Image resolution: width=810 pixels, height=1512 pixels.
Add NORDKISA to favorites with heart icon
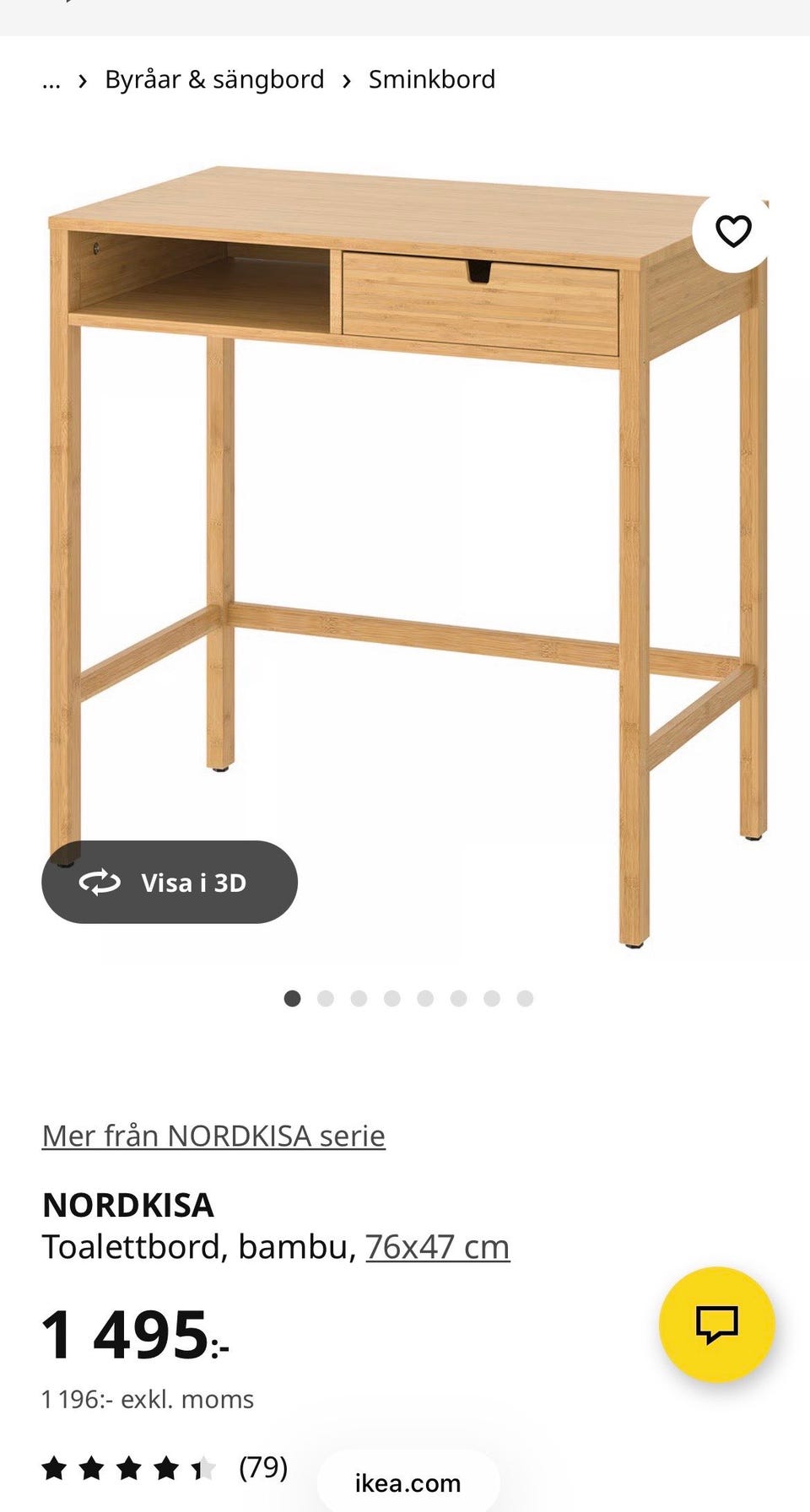(732, 230)
